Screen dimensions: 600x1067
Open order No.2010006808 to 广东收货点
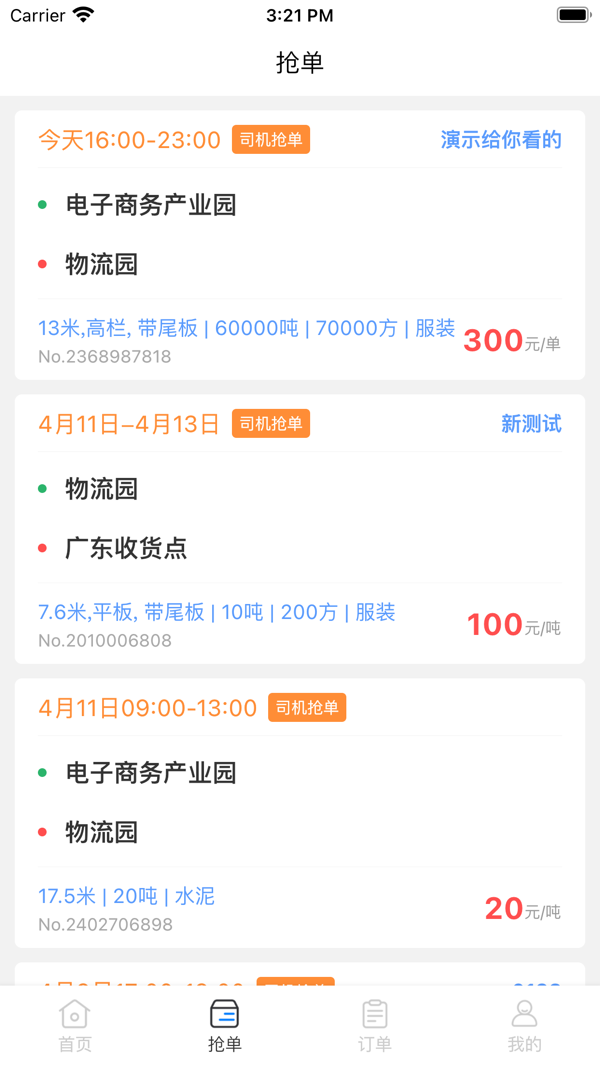pos(300,529)
